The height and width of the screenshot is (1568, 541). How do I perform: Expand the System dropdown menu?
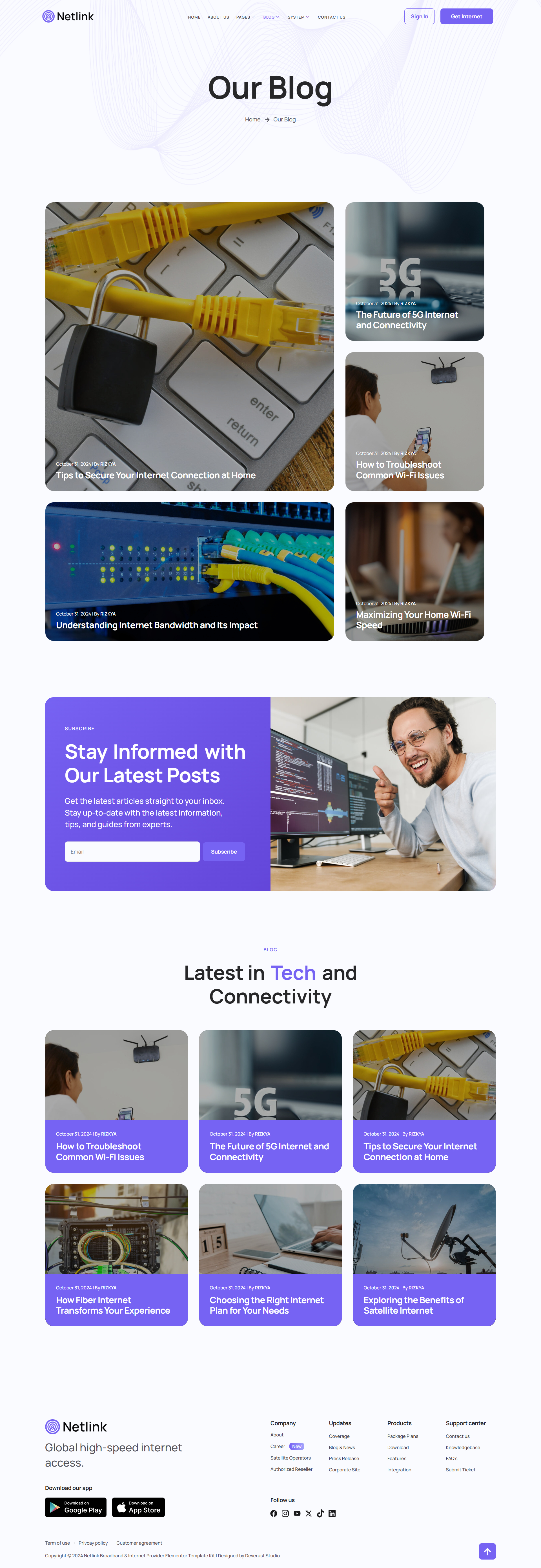click(x=298, y=17)
